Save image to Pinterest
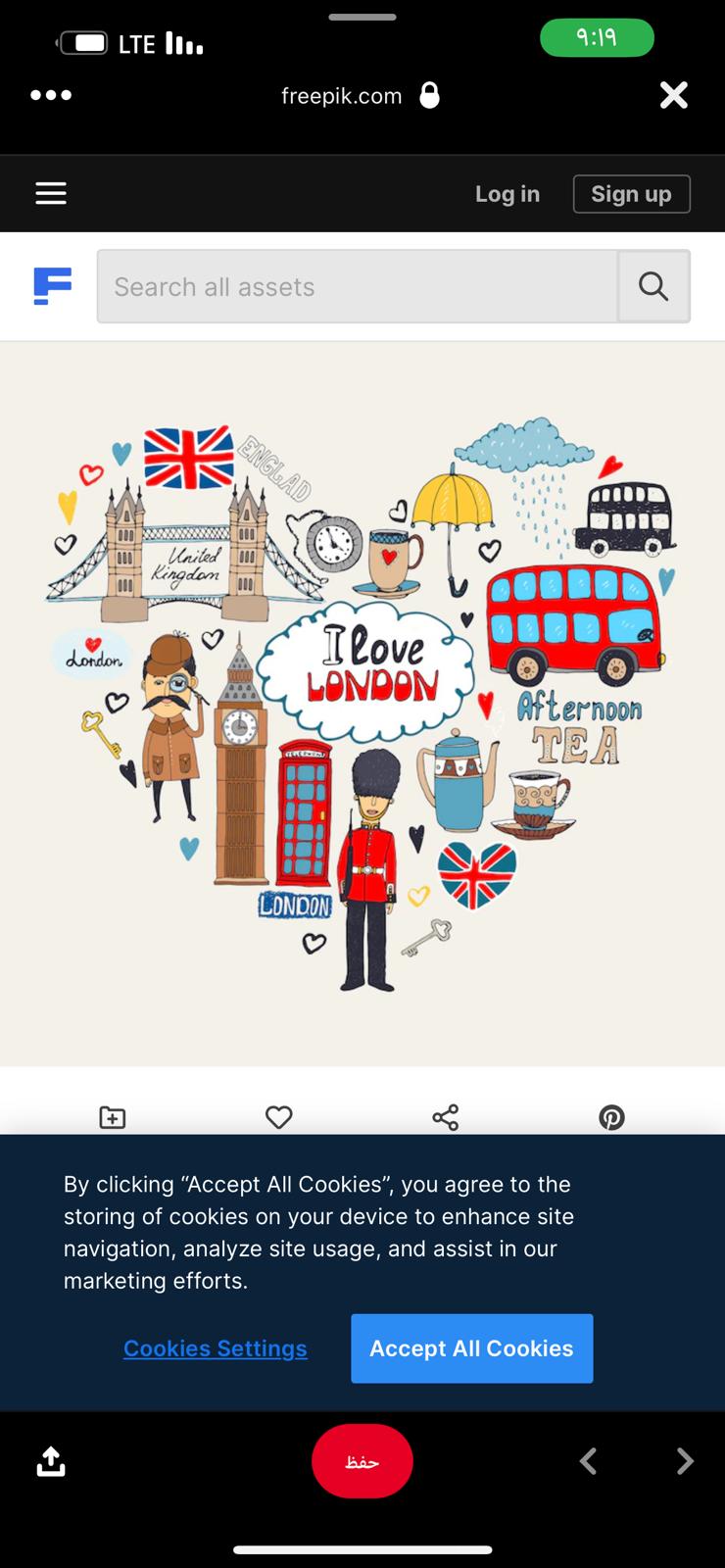 [x=612, y=1117]
